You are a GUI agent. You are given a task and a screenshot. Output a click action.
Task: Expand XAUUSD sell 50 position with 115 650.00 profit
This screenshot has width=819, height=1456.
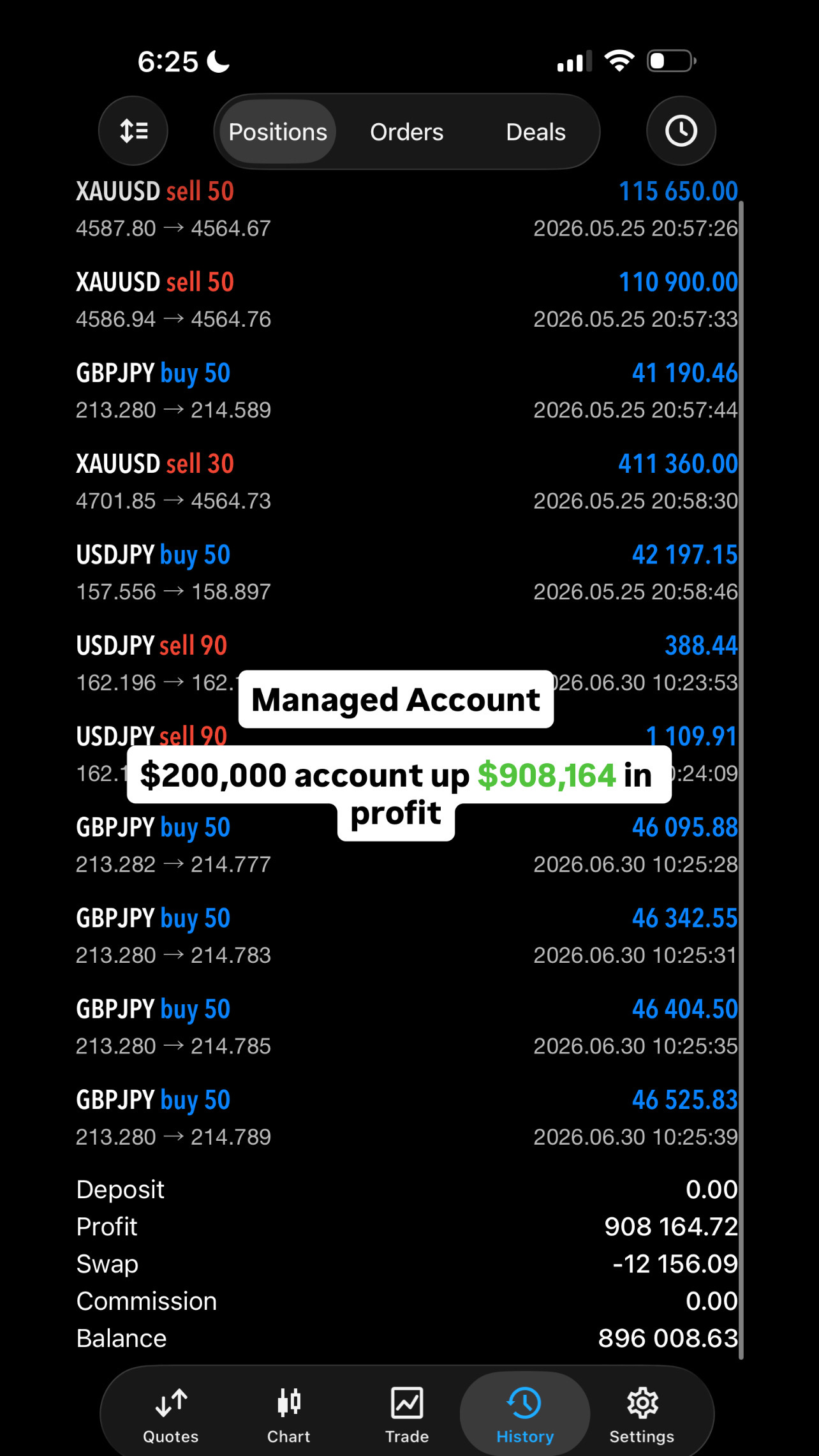point(407,209)
